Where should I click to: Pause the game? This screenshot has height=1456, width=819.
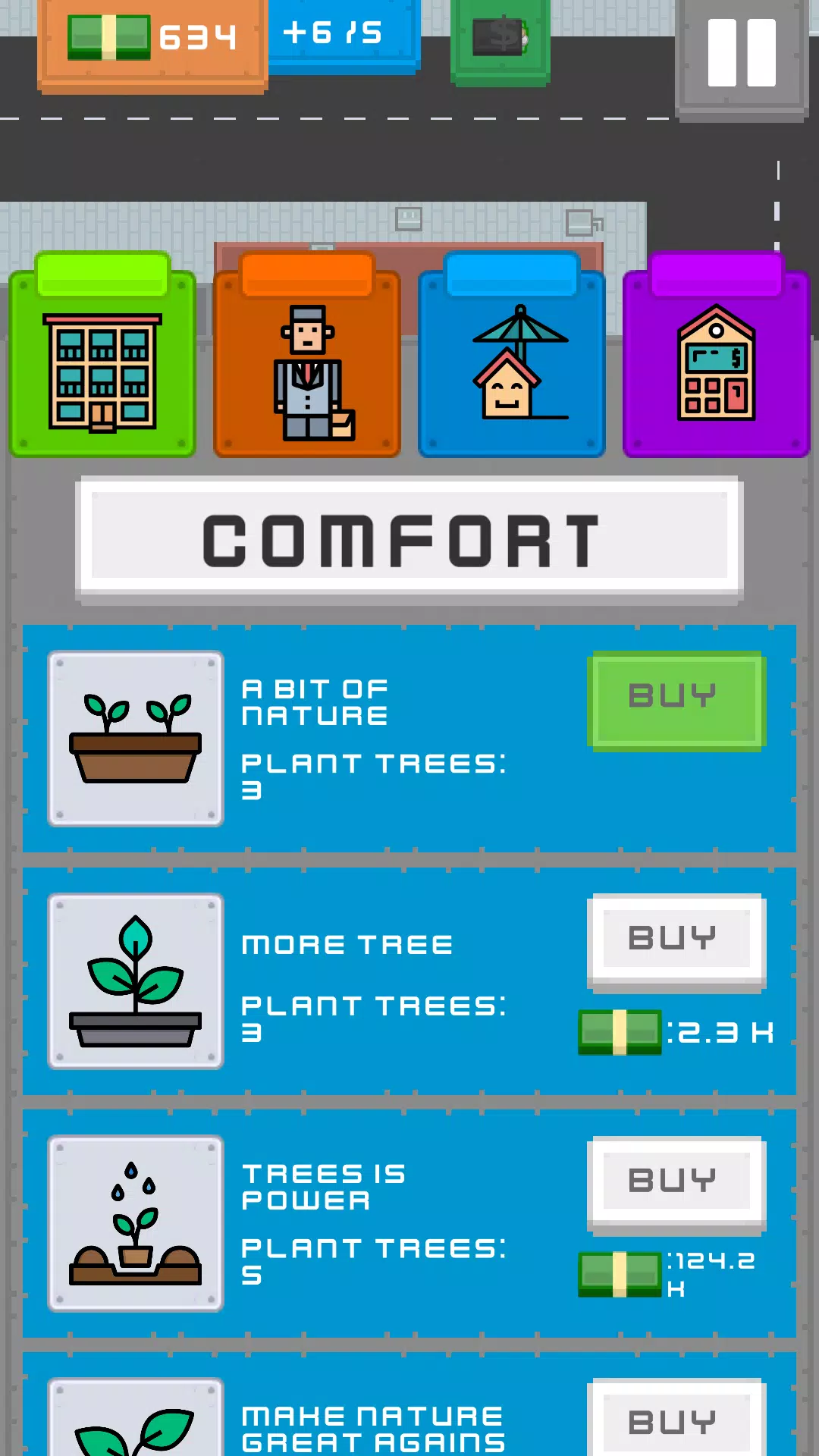(741, 55)
